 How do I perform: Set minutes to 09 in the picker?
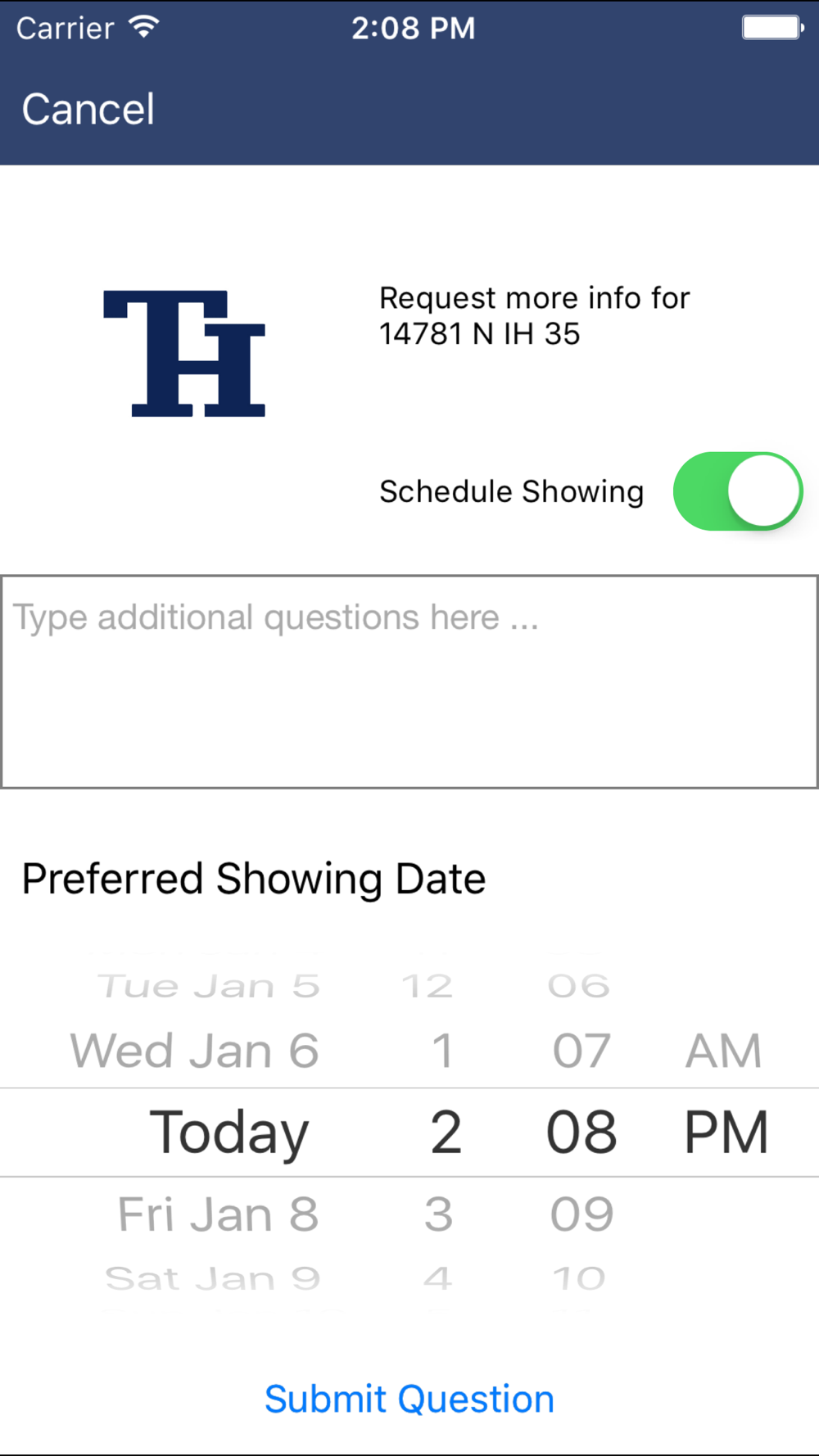[581, 1214]
